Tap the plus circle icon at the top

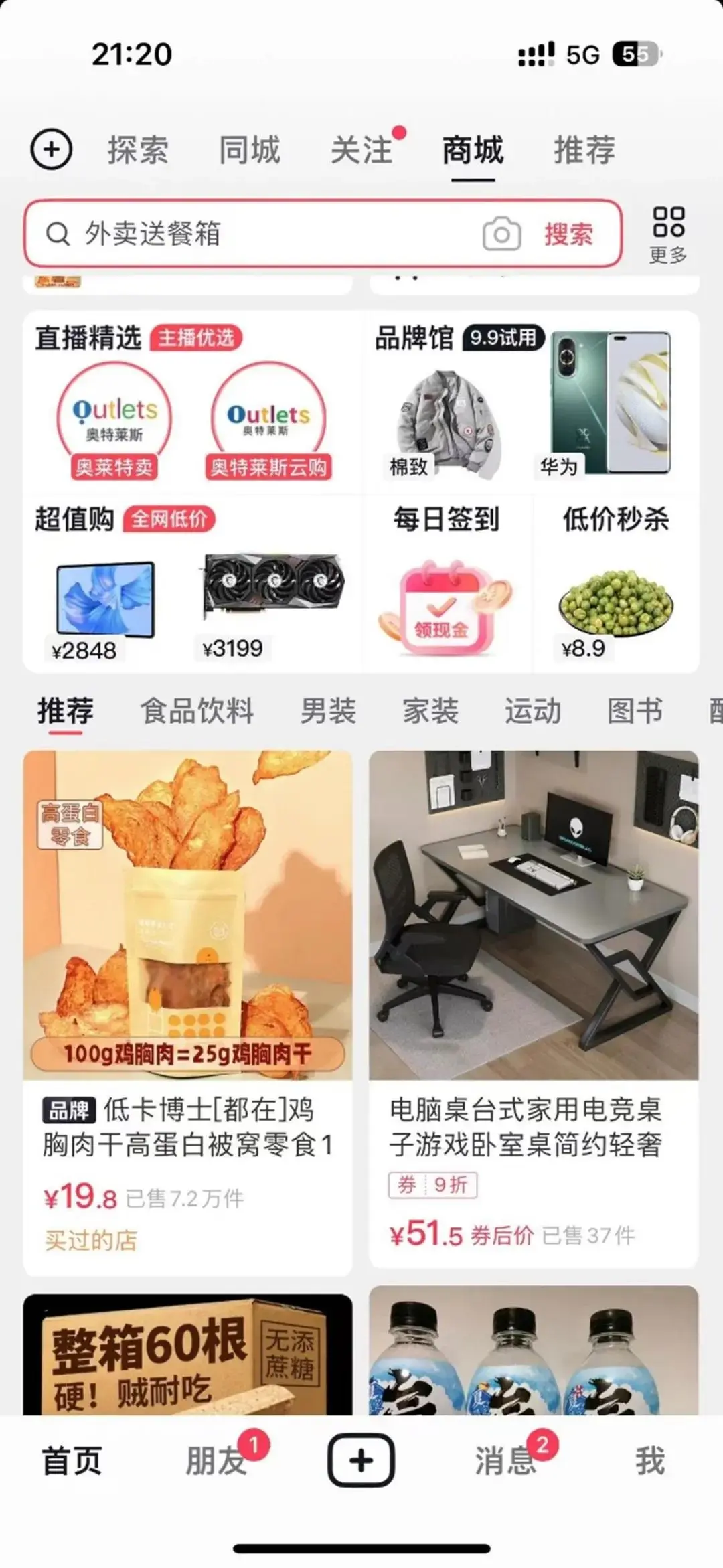tap(52, 149)
